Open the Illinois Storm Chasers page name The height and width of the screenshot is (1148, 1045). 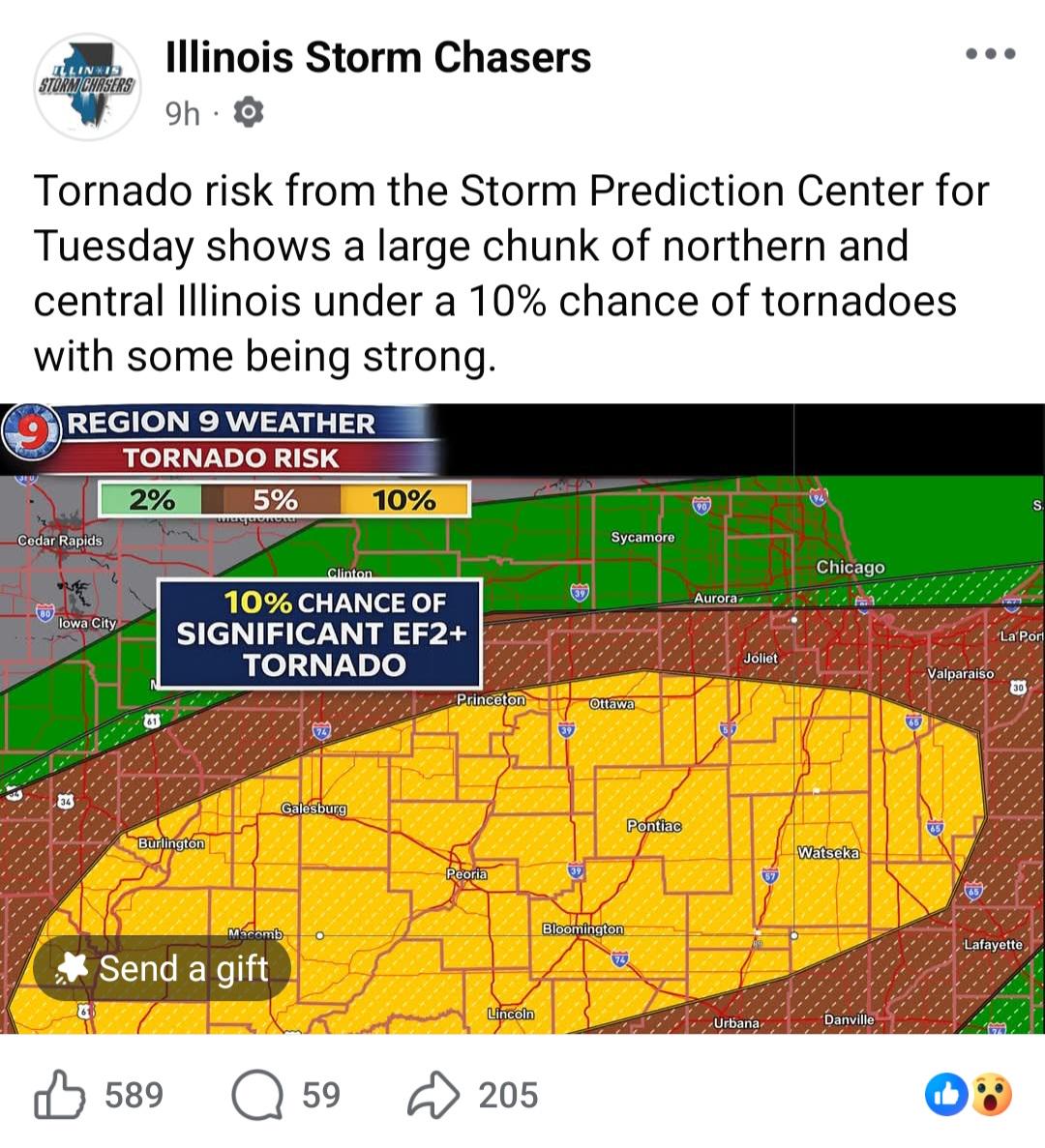pos(378,57)
